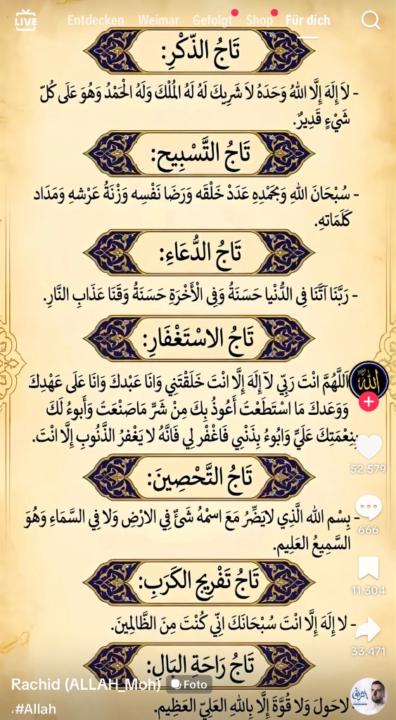
Task: Switch to the Weimar tab
Action: point(158,20)
